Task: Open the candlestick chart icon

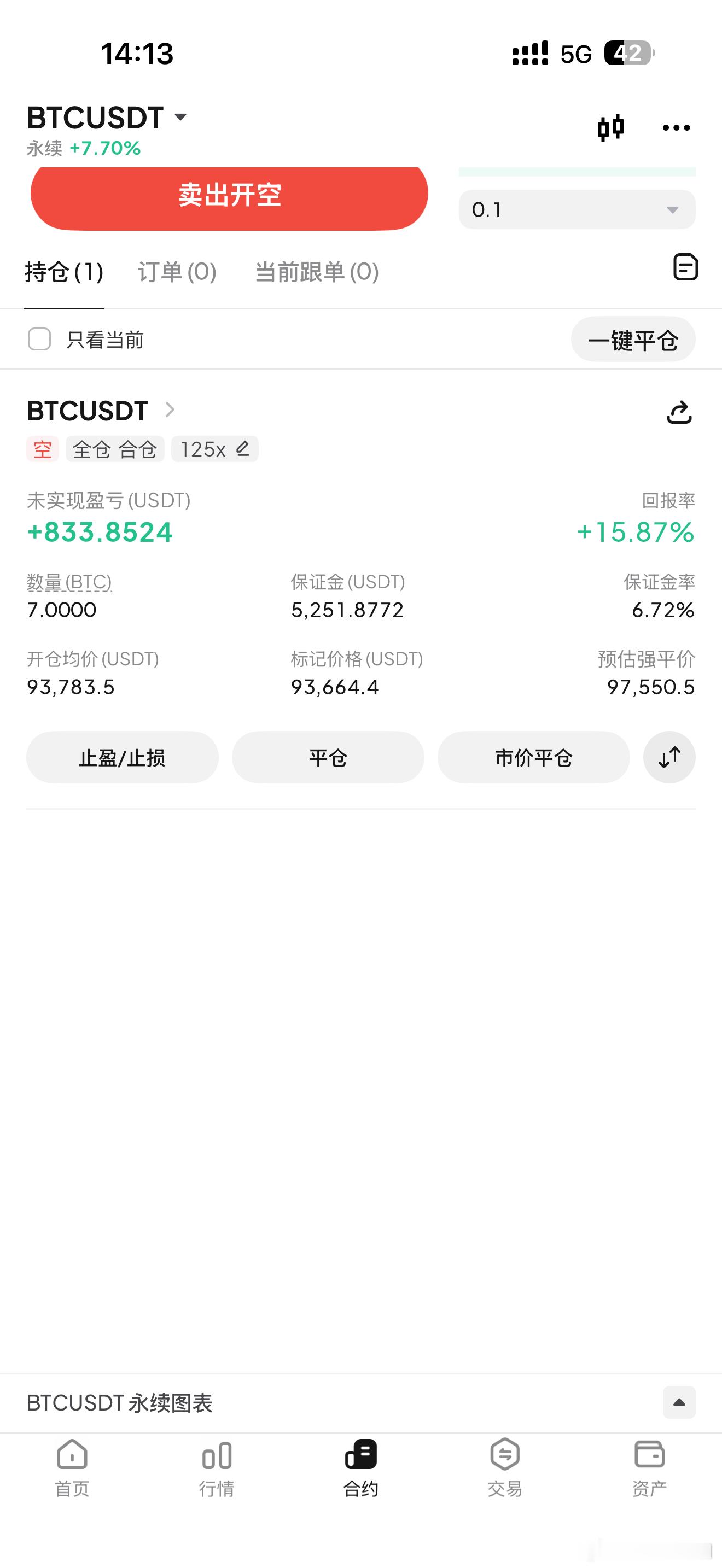Action: [610, 128]
